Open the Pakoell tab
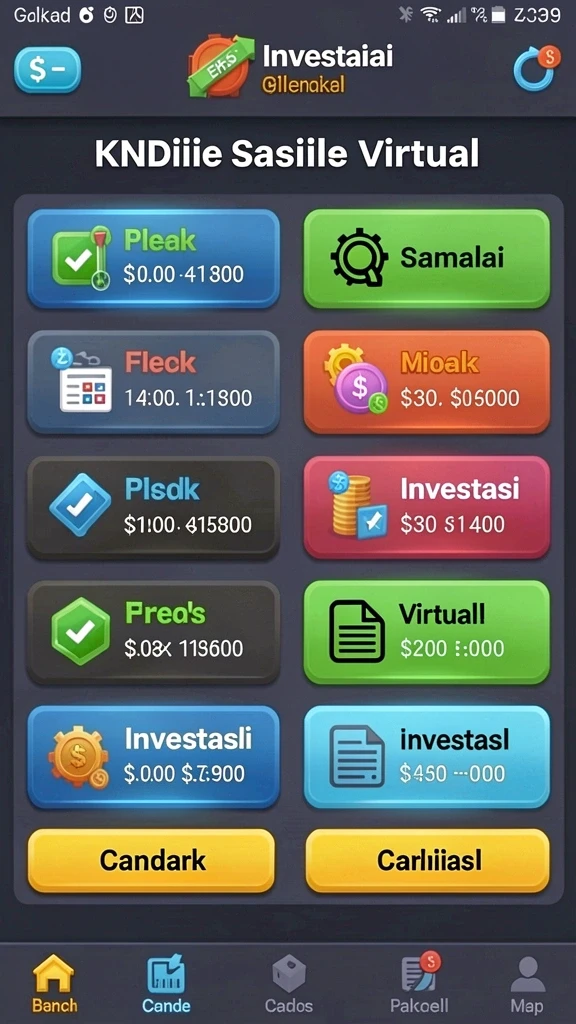 point(419,984)
